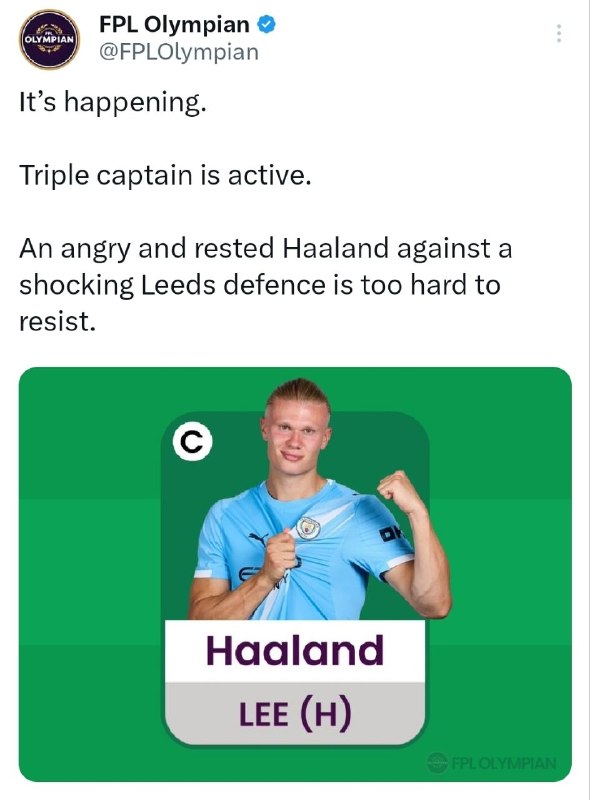Open FPL Olympian's profile picture

pyautogui.click(x=50, y=39)
